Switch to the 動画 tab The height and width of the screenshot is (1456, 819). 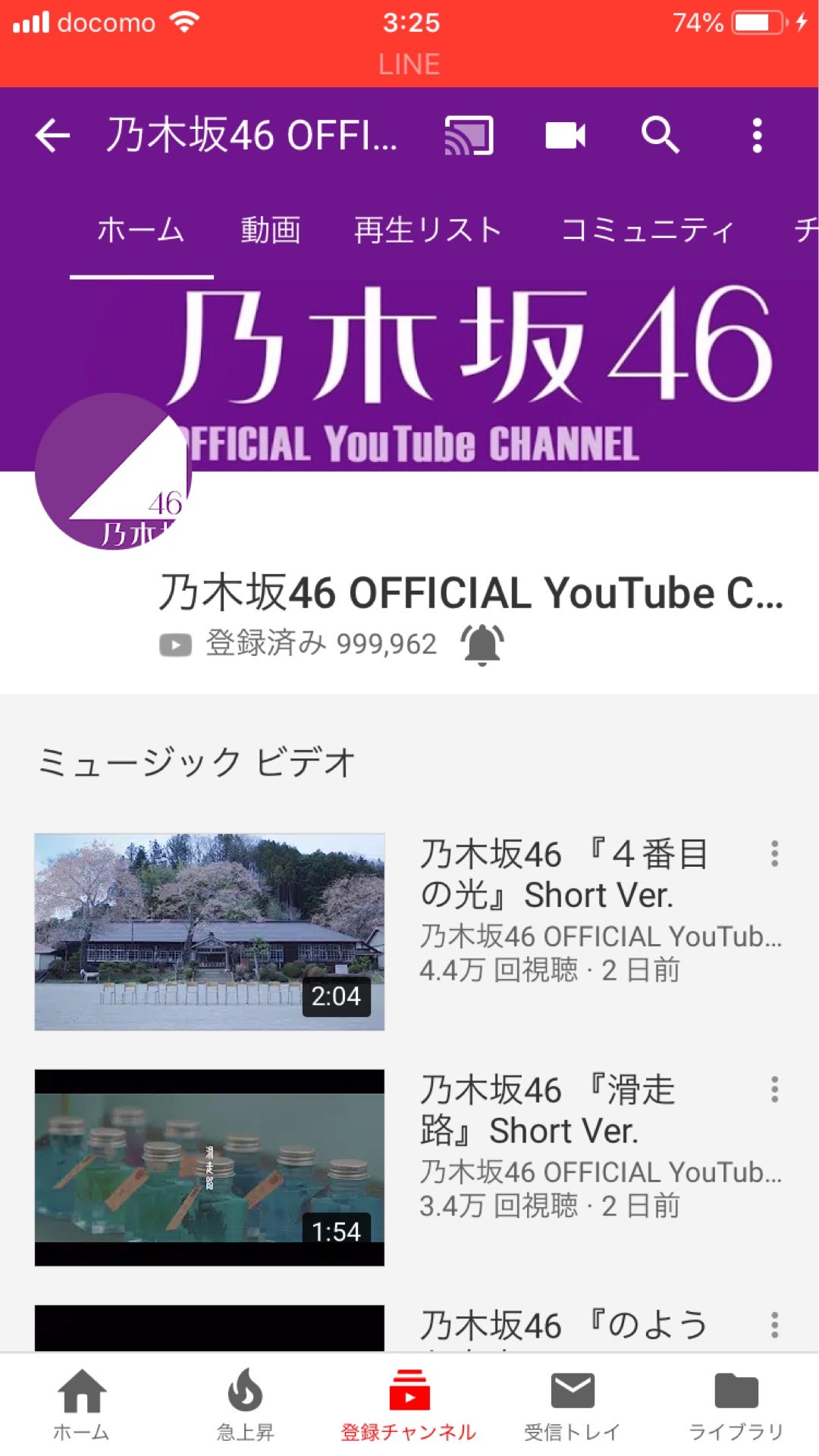coord(271,231)
